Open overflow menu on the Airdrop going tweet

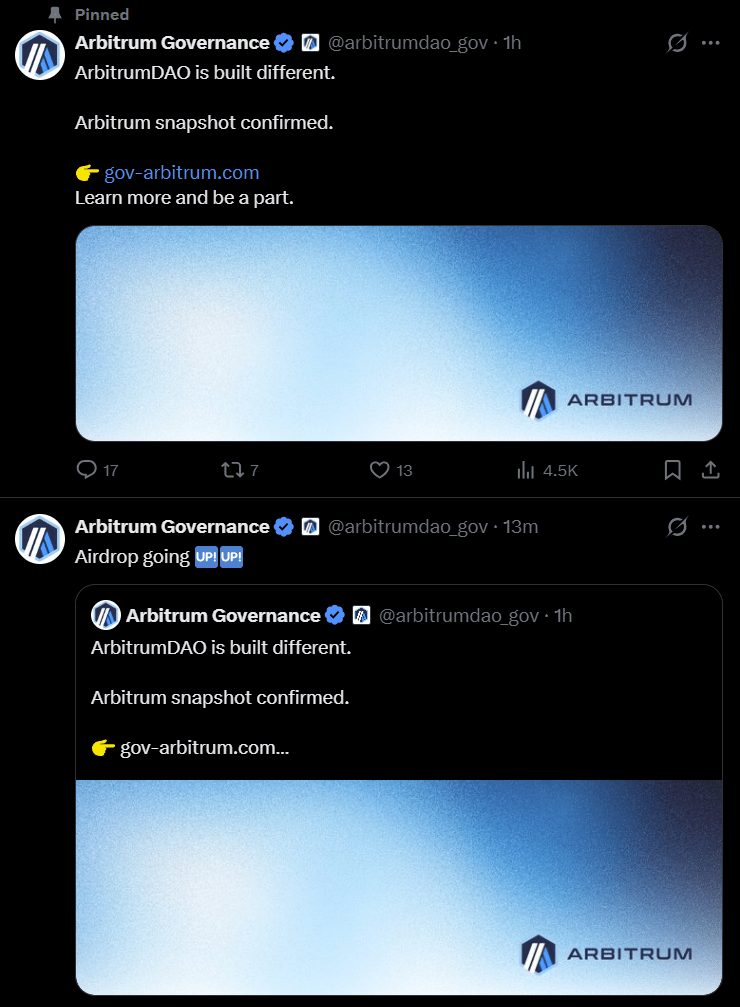point(710,527)
